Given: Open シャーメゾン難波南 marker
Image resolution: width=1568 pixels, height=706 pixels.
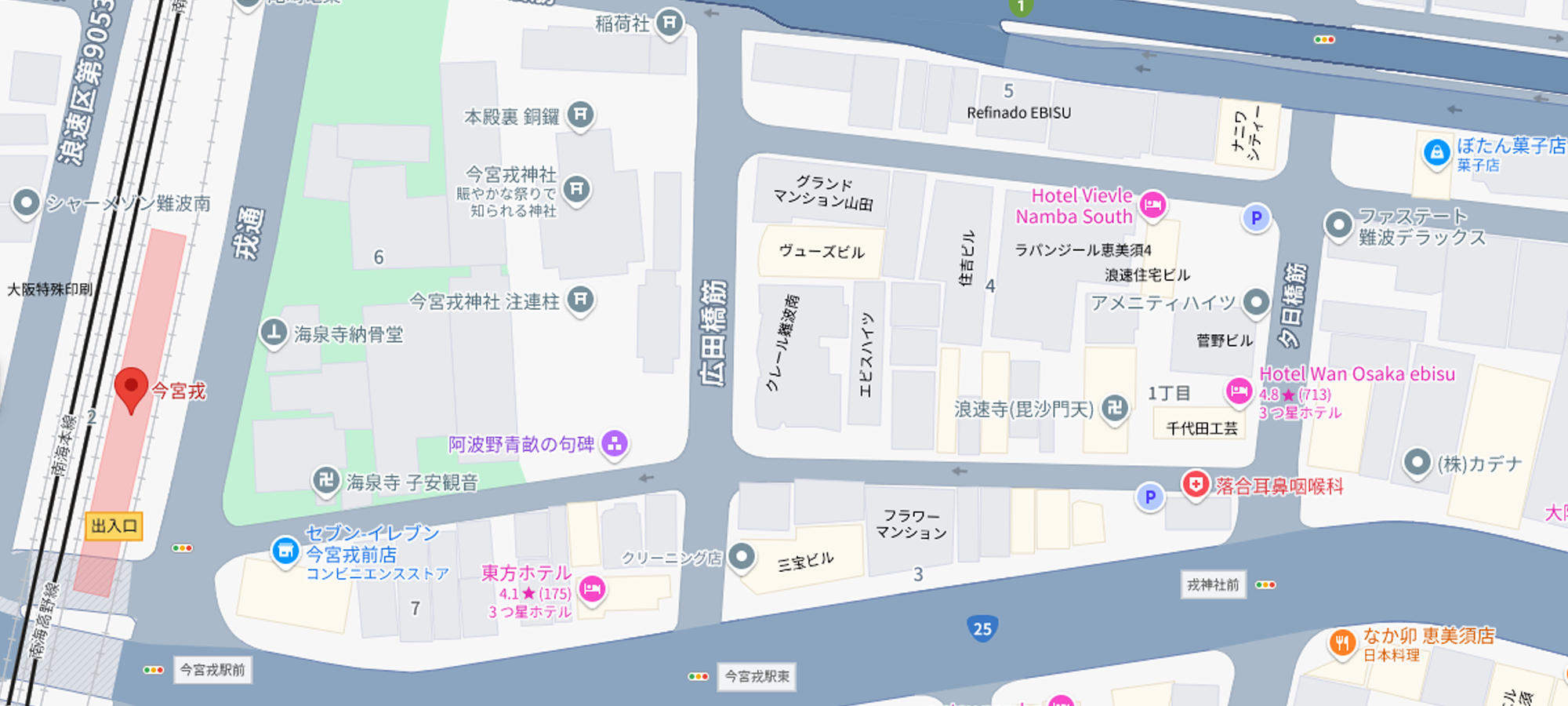Looking at the screenshot, I should (27, 203).
